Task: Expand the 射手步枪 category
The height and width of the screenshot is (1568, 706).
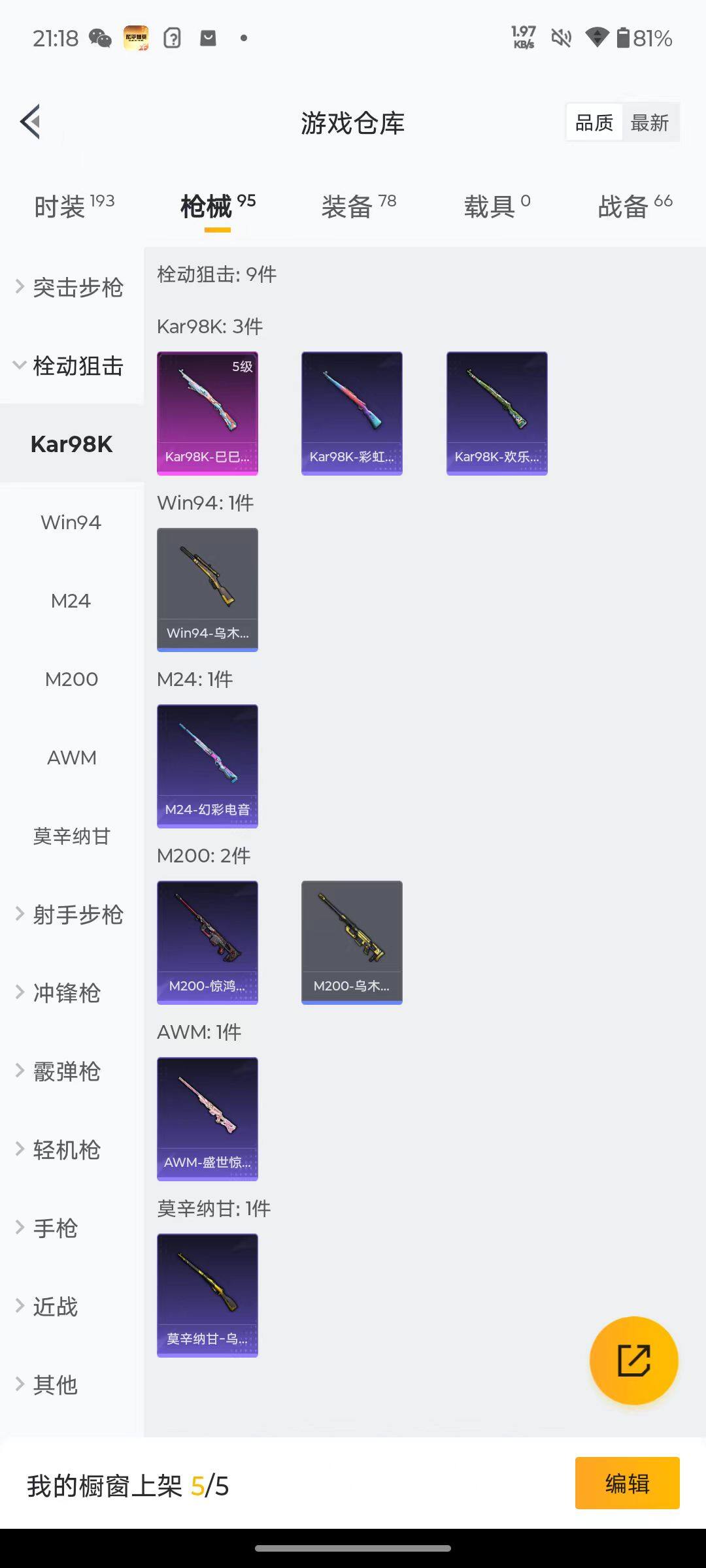Action: [71, 914]
